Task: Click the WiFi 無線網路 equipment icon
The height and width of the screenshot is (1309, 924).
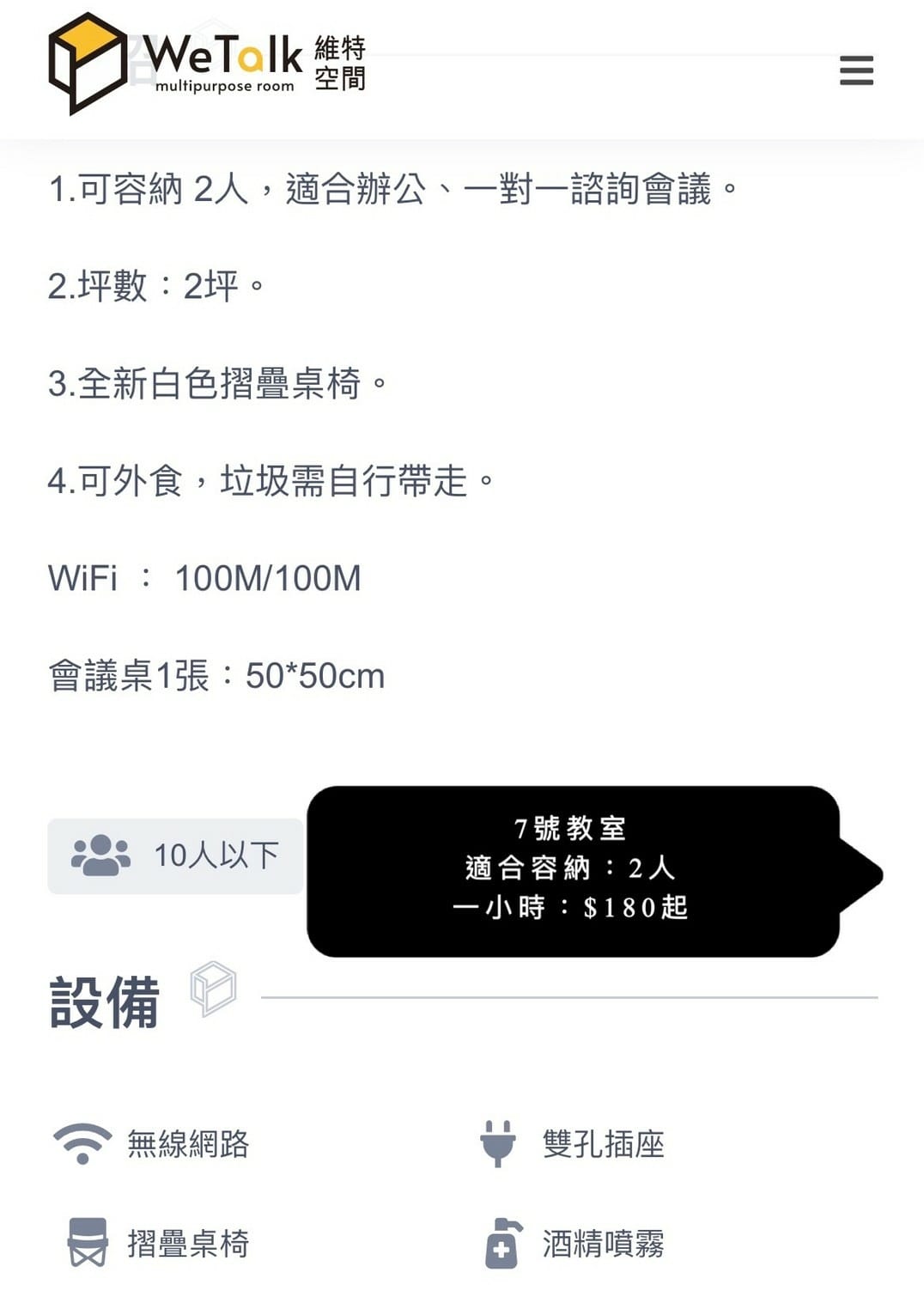Action: 83,1142
